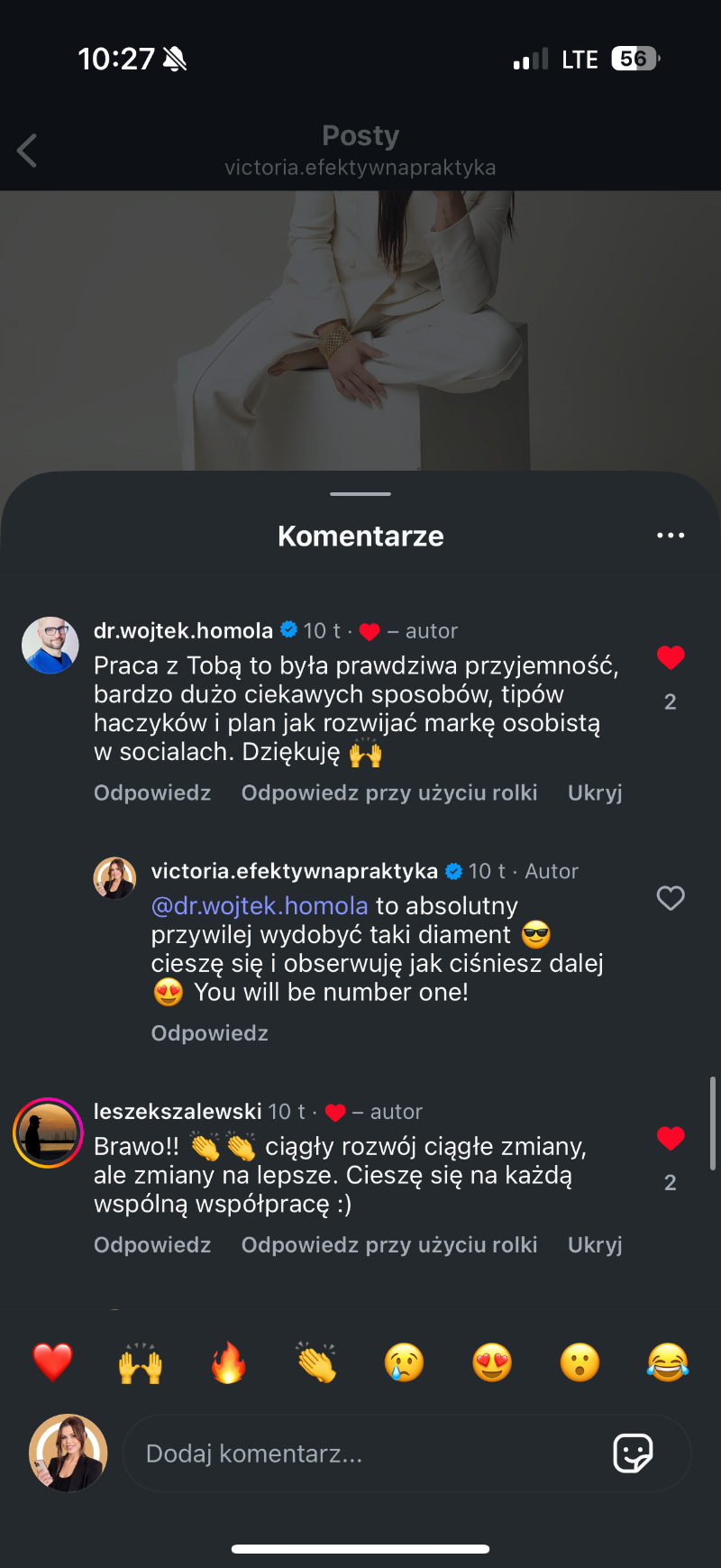This screenshot has height=1568, width=721.
Task: Reply with a reel to dr.wojtek.homola
Action: click(389, 793)
